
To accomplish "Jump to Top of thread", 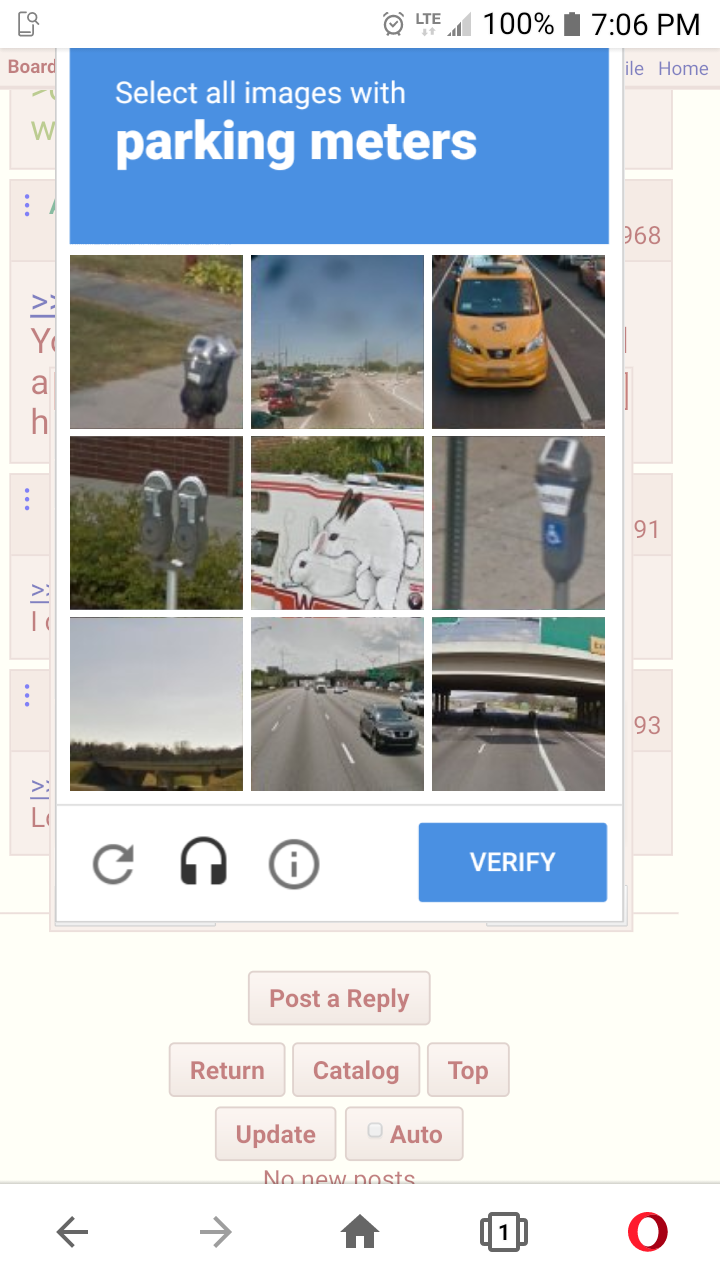I will pyautogui.click(x=468, y=1070).
